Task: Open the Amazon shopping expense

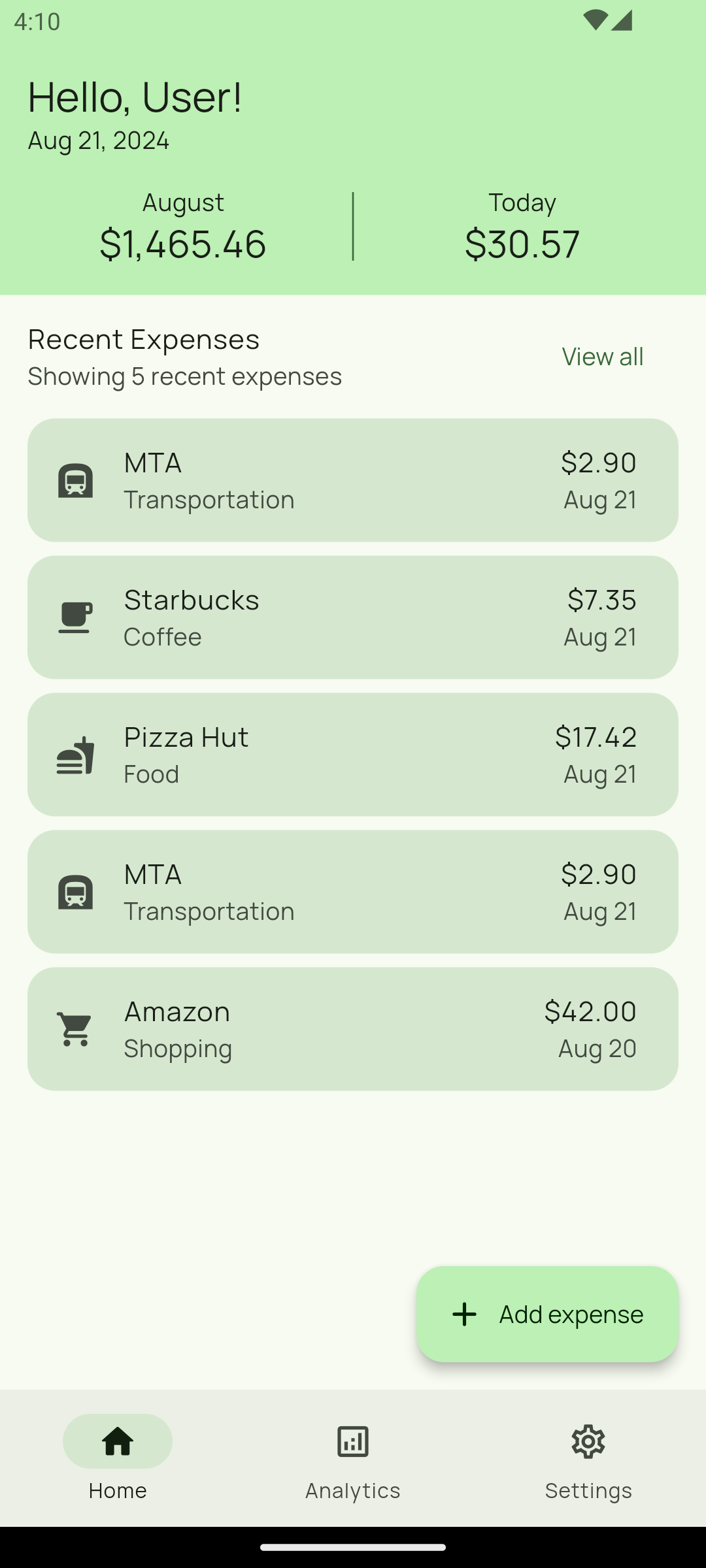Action: 353,1029
